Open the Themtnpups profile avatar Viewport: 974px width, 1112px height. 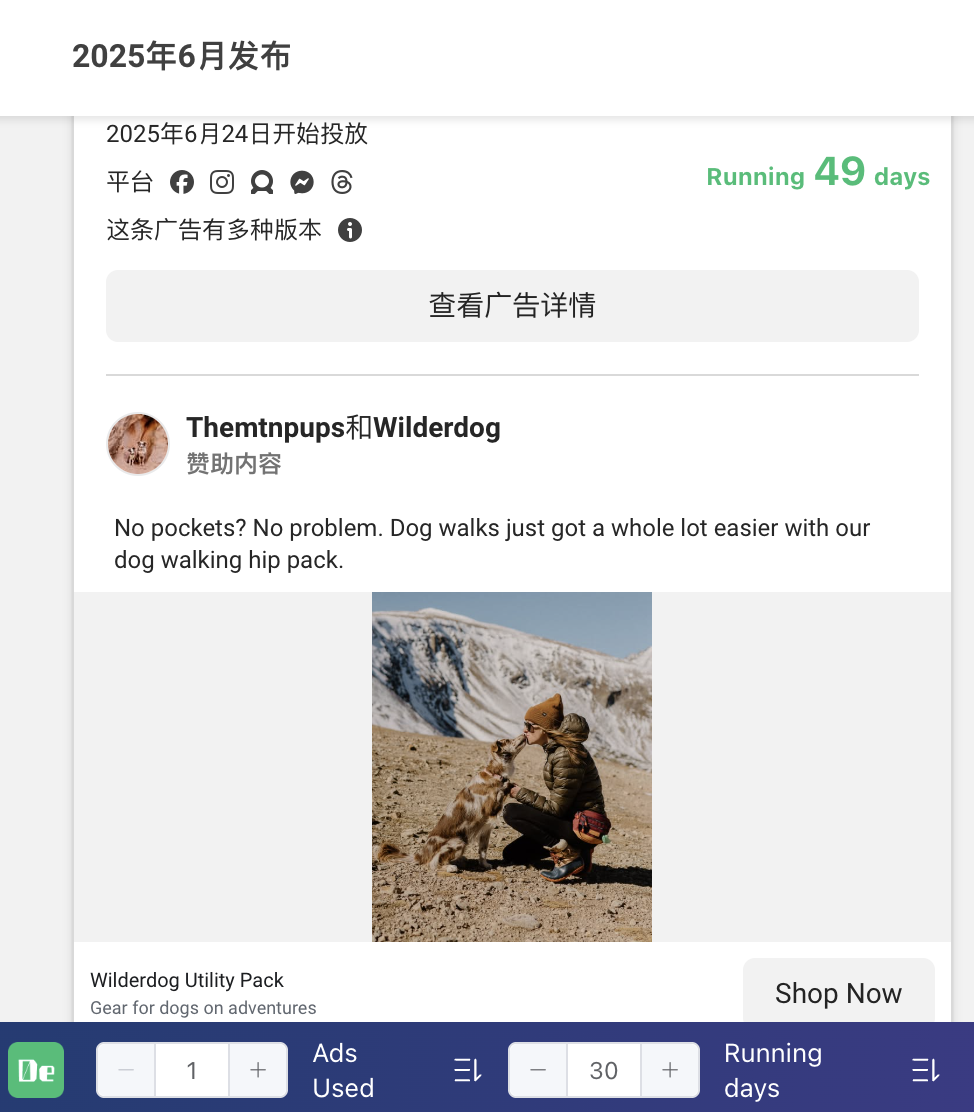point(138,444)
